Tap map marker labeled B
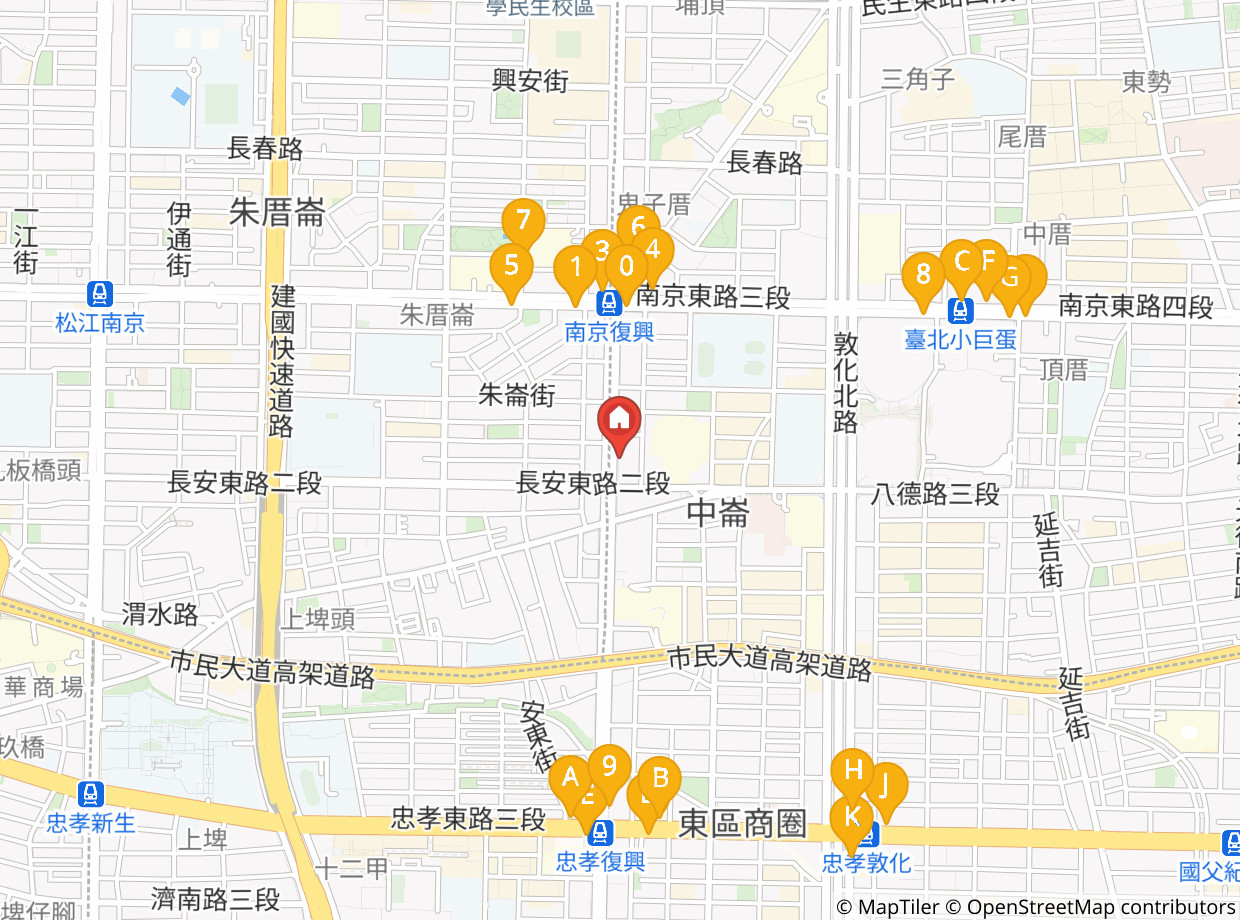 coord(660,776)
